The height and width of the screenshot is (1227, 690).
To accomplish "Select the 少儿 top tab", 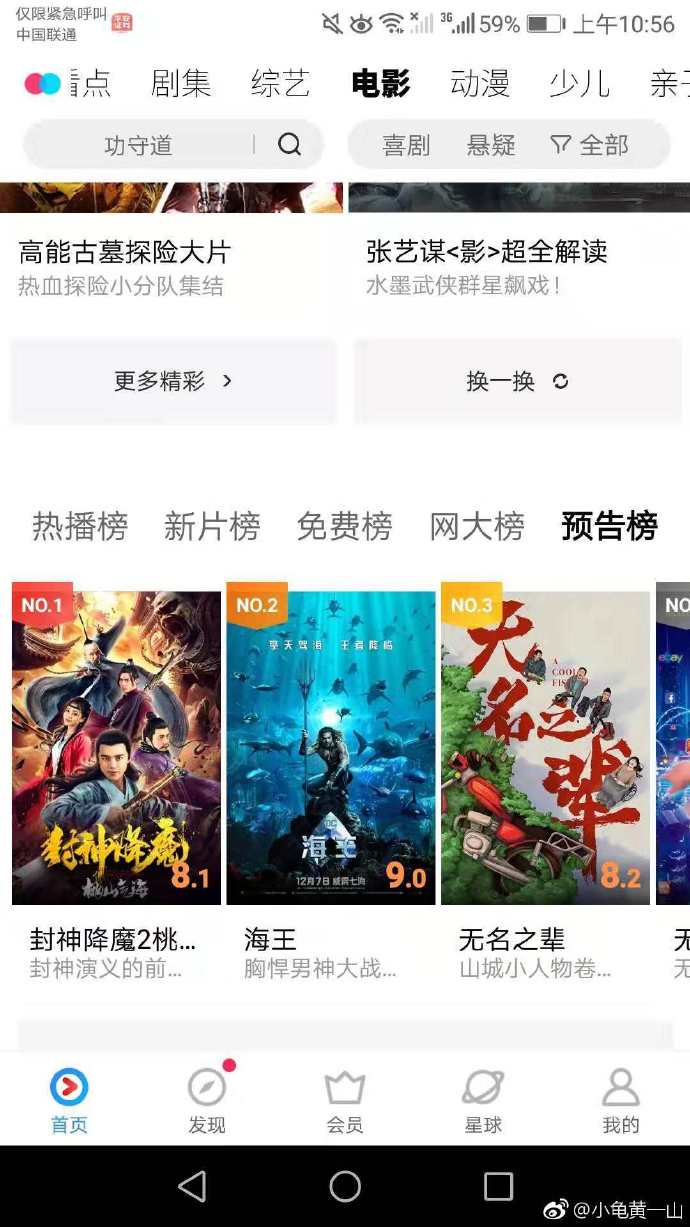I will point(579,84).
